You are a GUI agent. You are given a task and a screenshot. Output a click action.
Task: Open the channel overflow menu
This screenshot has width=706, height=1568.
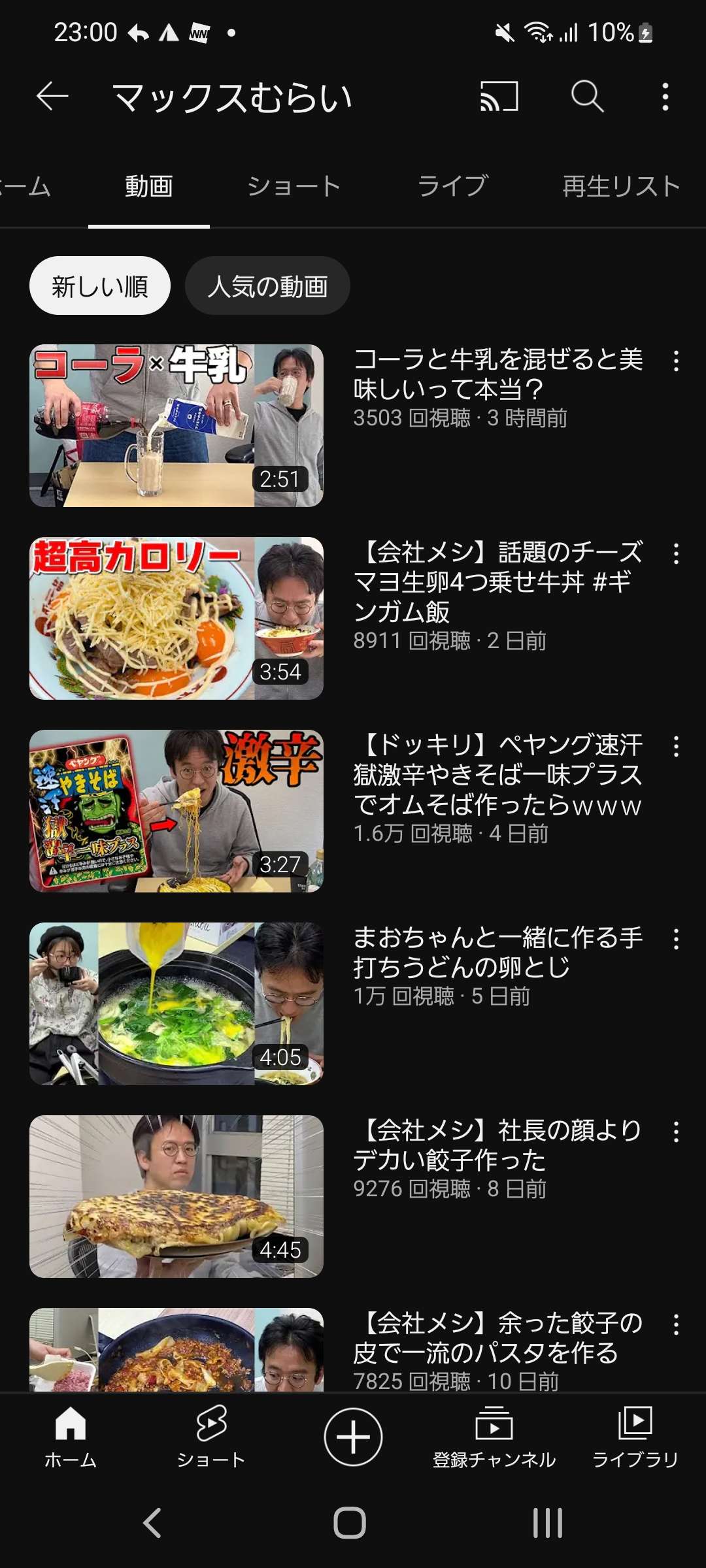tap(665, 97)
